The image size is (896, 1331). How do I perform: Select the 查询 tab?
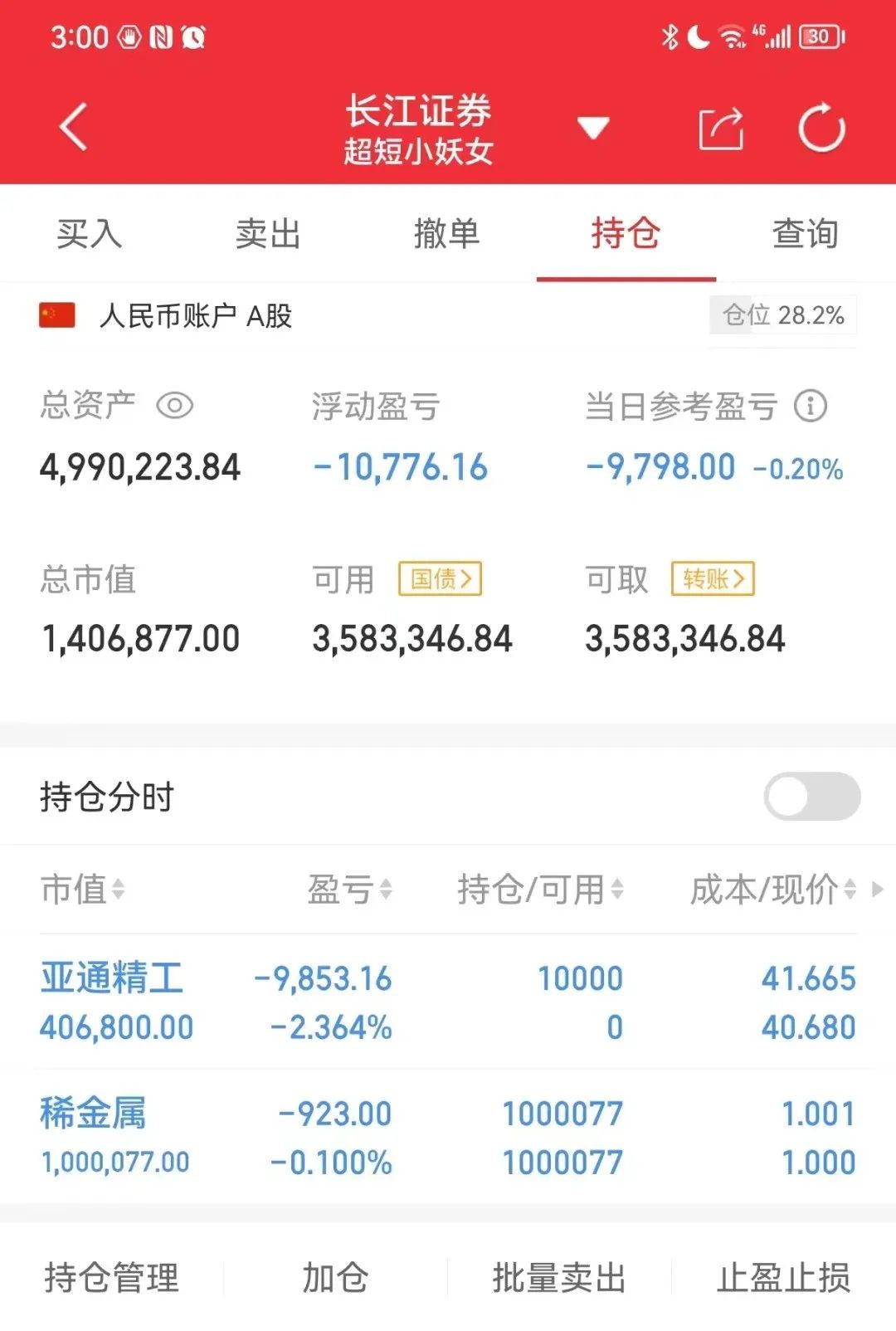[805, 234]
